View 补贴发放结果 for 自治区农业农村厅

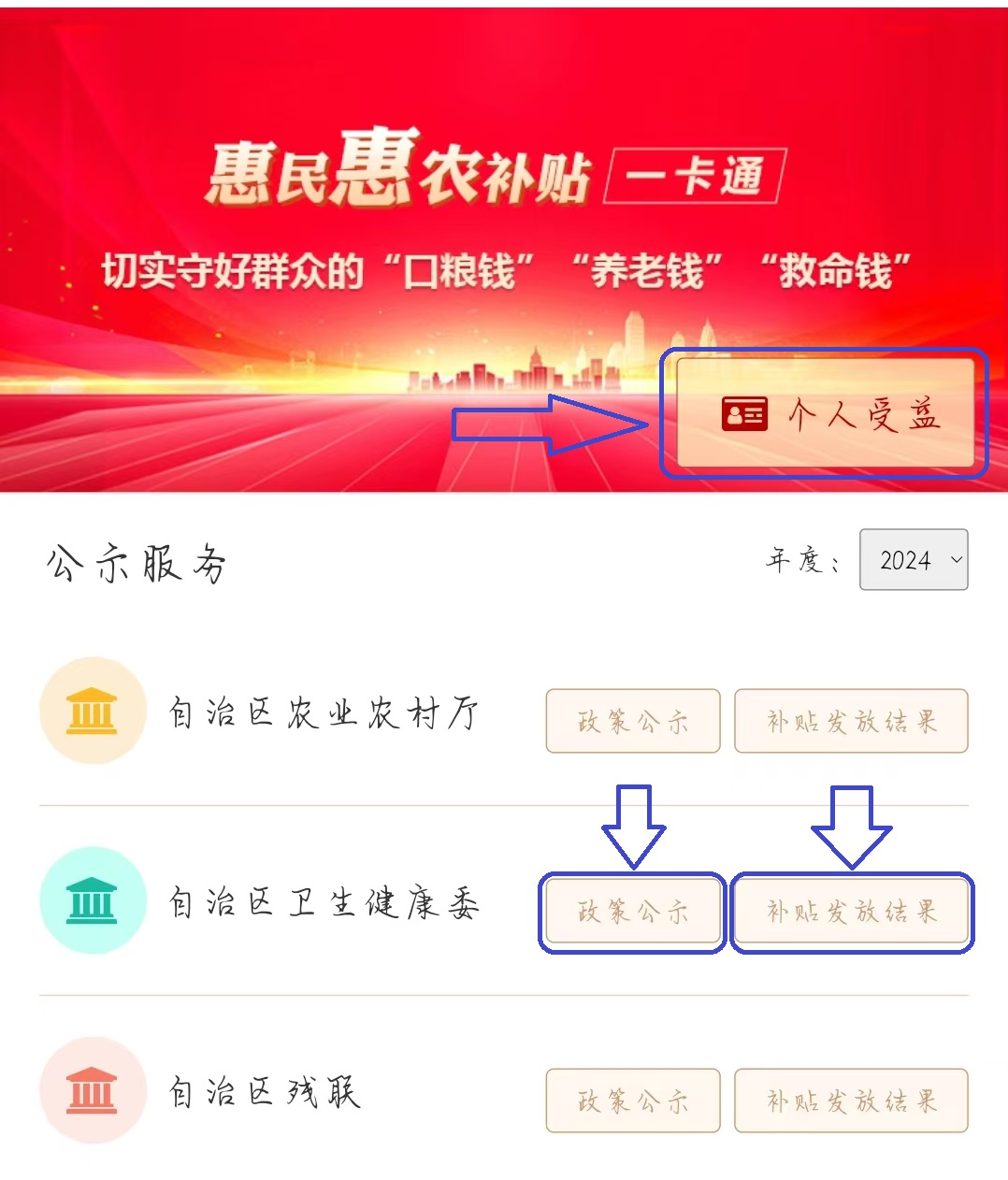(851, 721)
